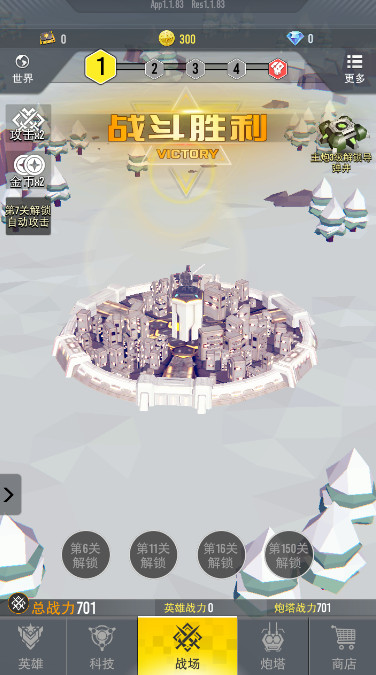Open the 更多 menu
Viewport: 376px width, 675px height.
(x=354, y=68)
